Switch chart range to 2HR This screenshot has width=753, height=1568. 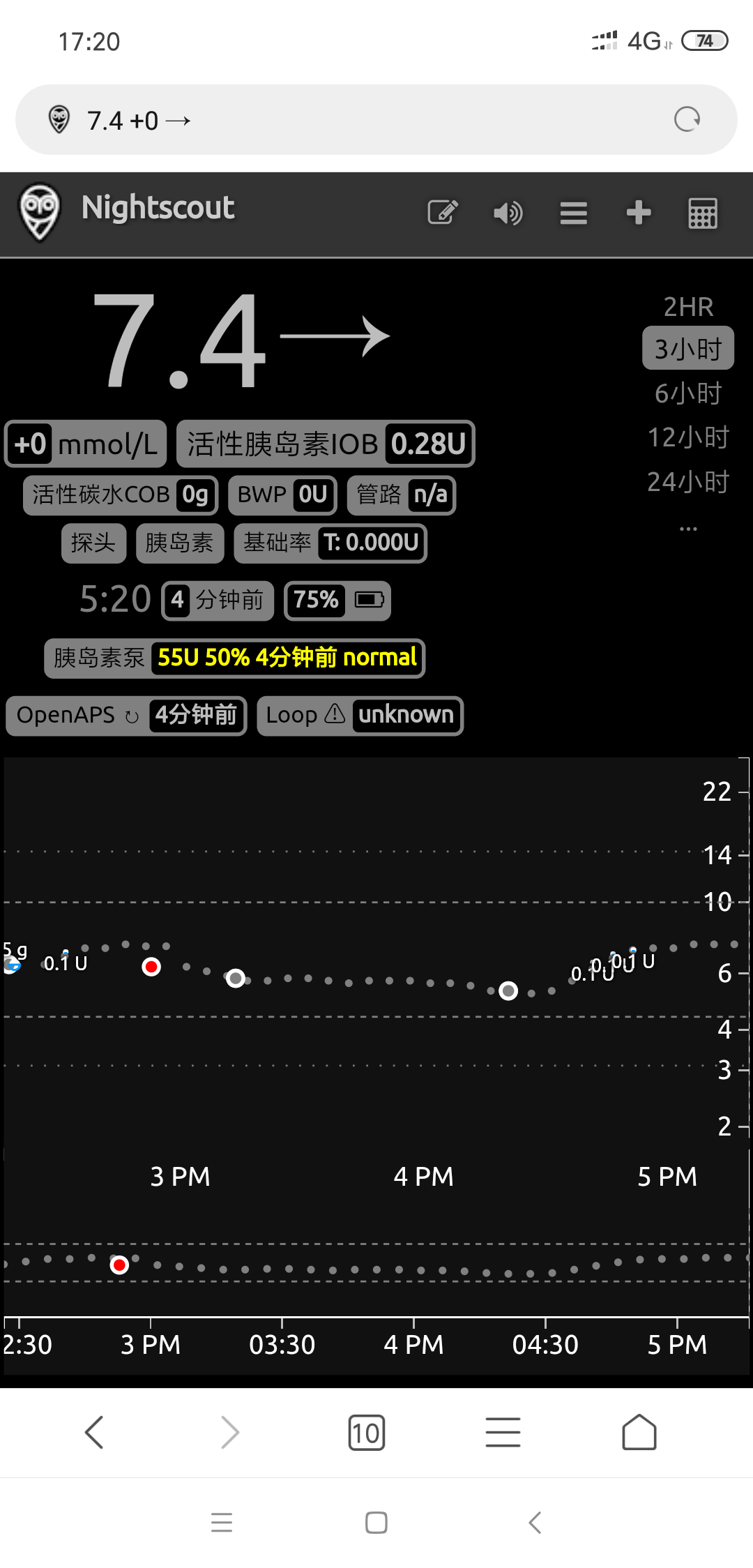(688, 307)
